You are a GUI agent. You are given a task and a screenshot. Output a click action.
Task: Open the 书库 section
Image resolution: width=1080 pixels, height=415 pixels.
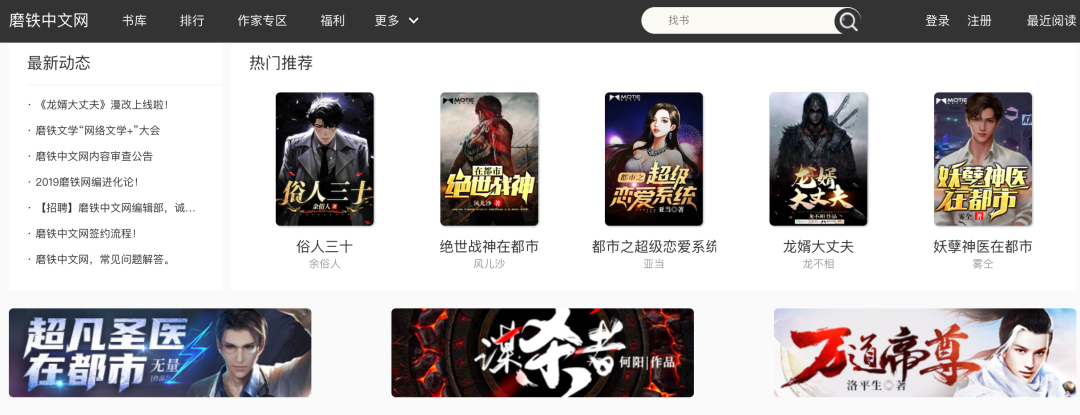point(135,20)
